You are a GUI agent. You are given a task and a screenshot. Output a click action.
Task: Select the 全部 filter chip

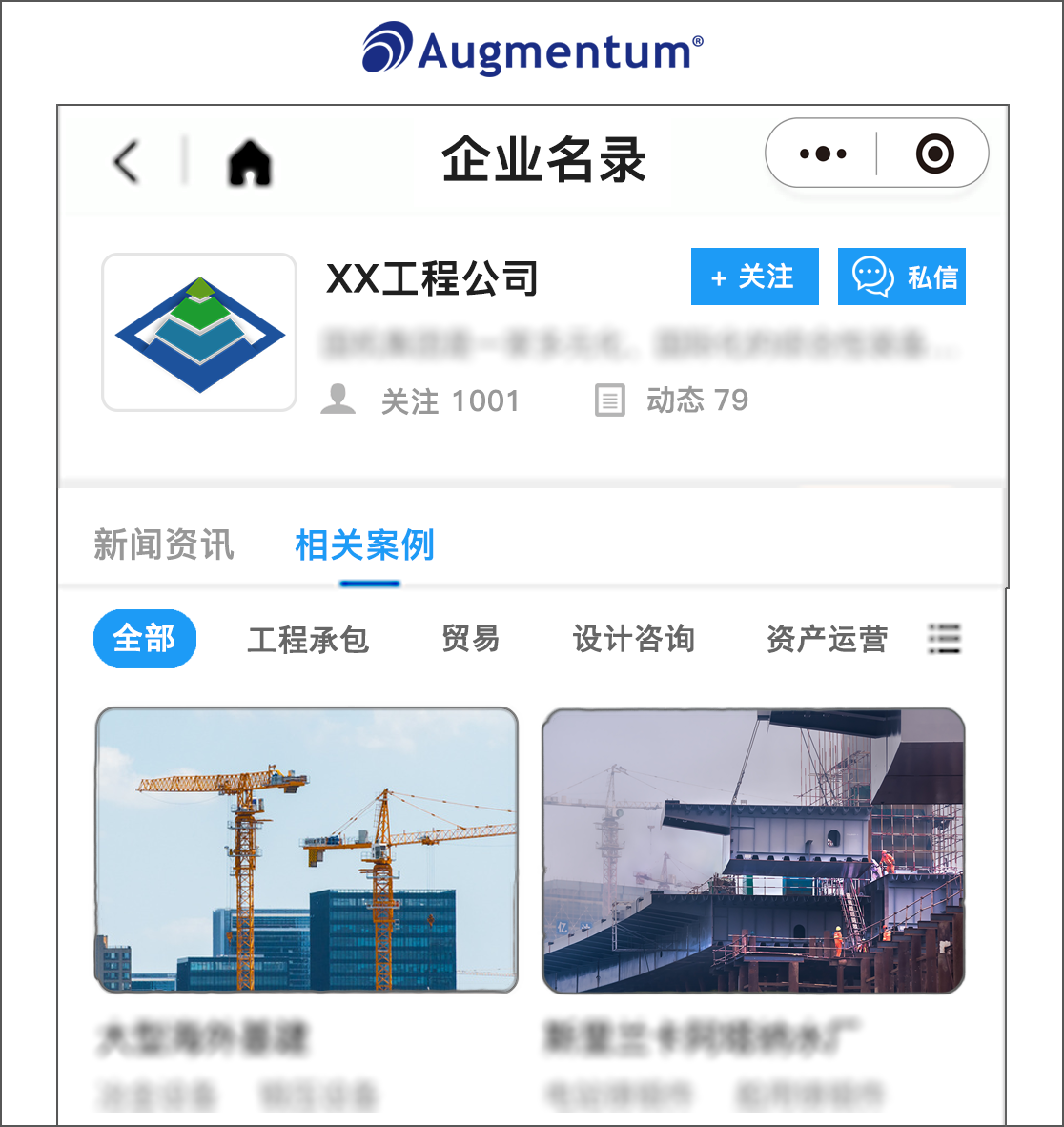[145, 639]
